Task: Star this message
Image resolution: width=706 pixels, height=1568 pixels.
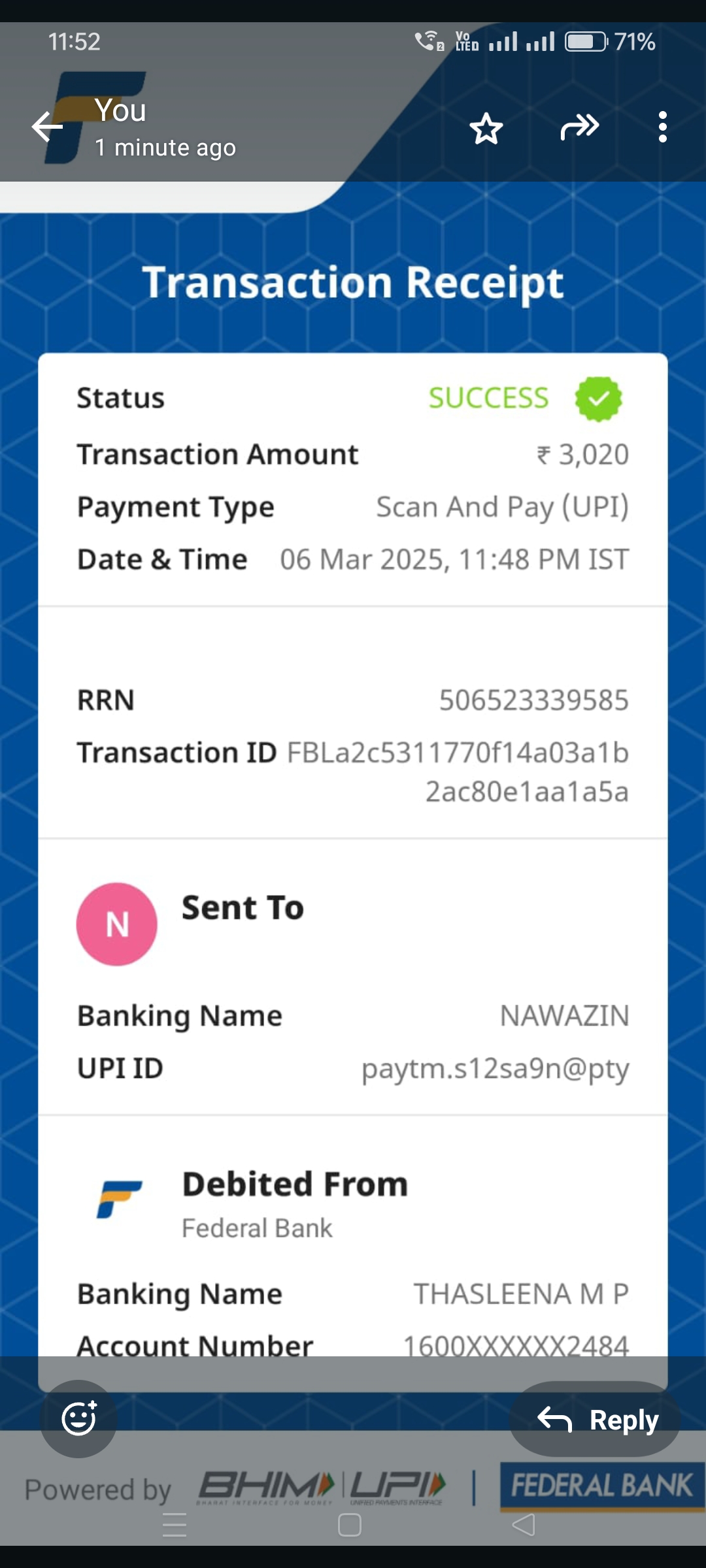Action: (486, 128)
